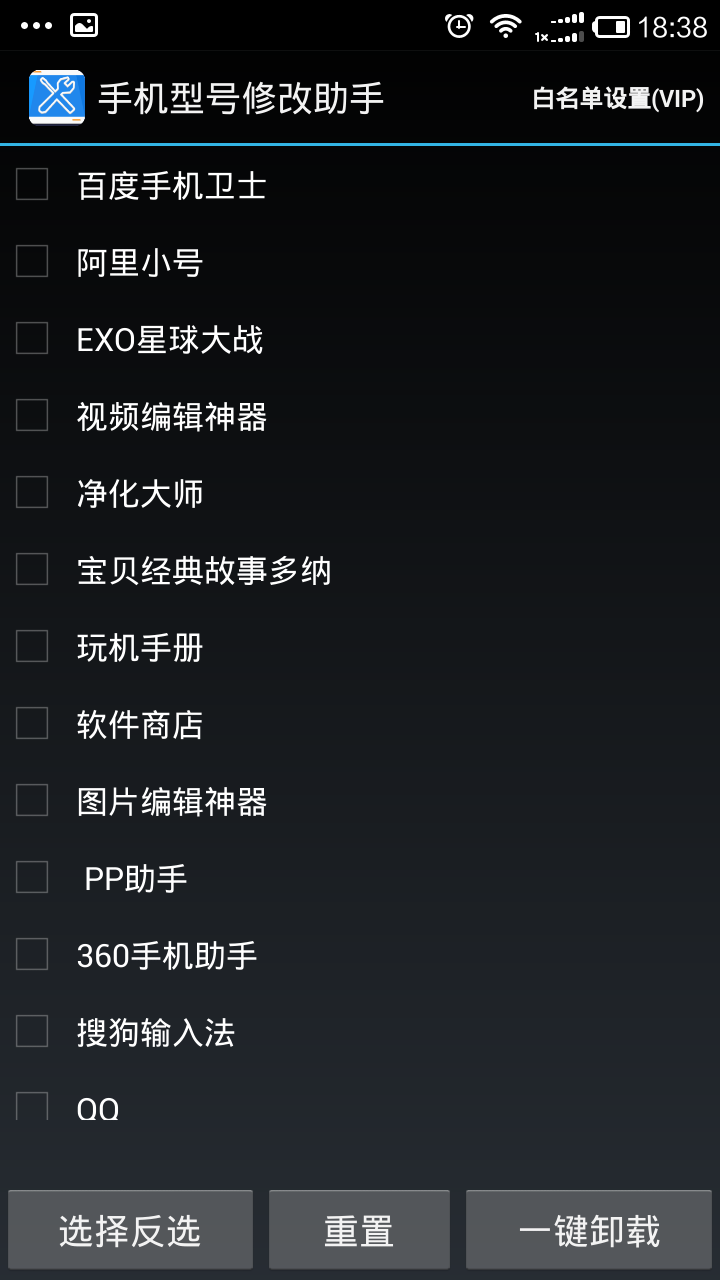Check the 百度手机卫士 checkbox
Viewport: 720px width, 1280px height.
(x=32, y=184)
